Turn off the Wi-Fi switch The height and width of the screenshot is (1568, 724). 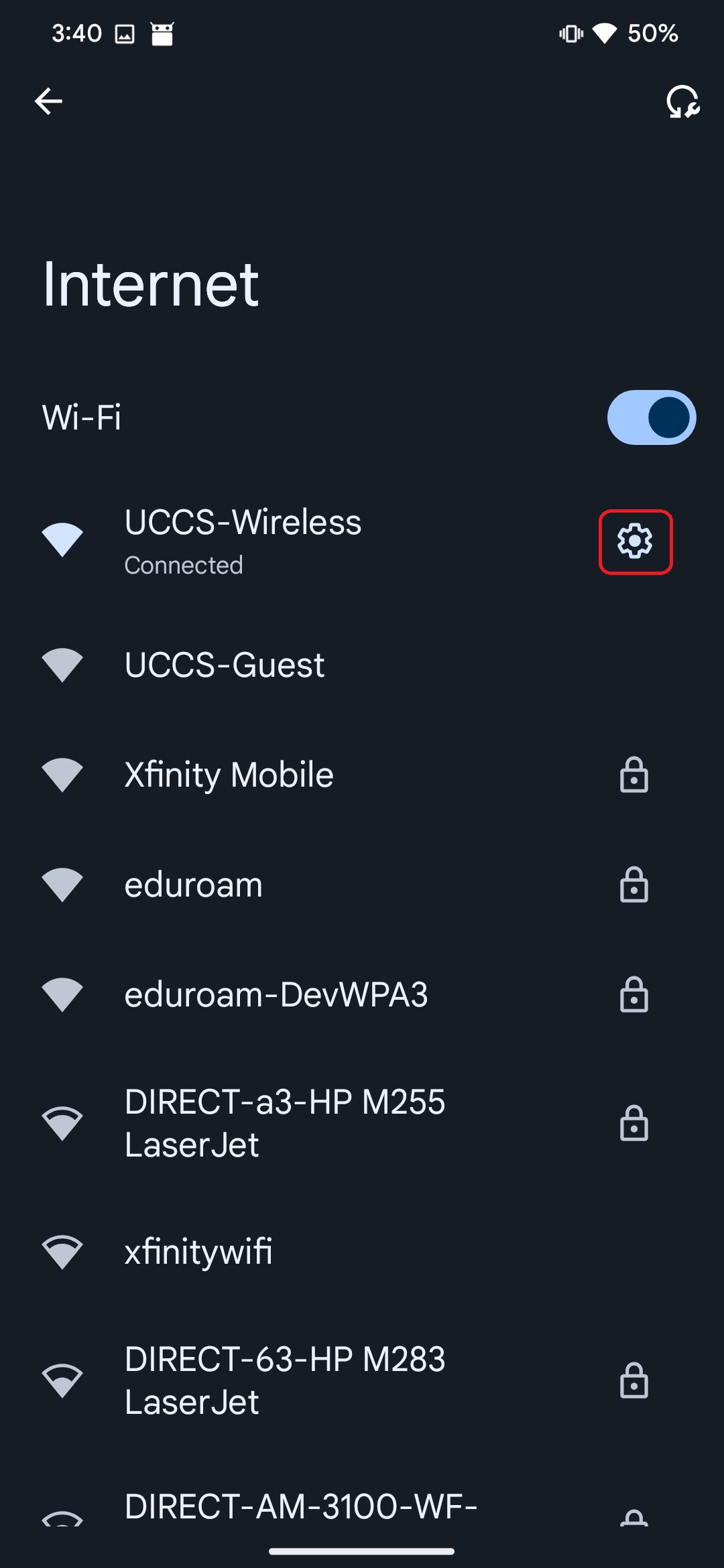tap(652, 417)
